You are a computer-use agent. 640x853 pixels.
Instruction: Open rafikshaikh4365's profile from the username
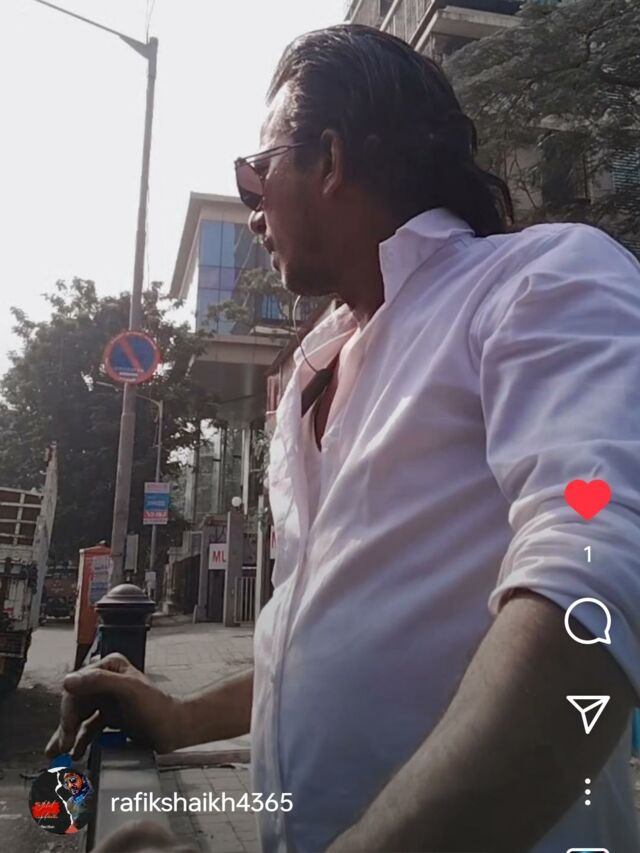[x=201, y=802]
